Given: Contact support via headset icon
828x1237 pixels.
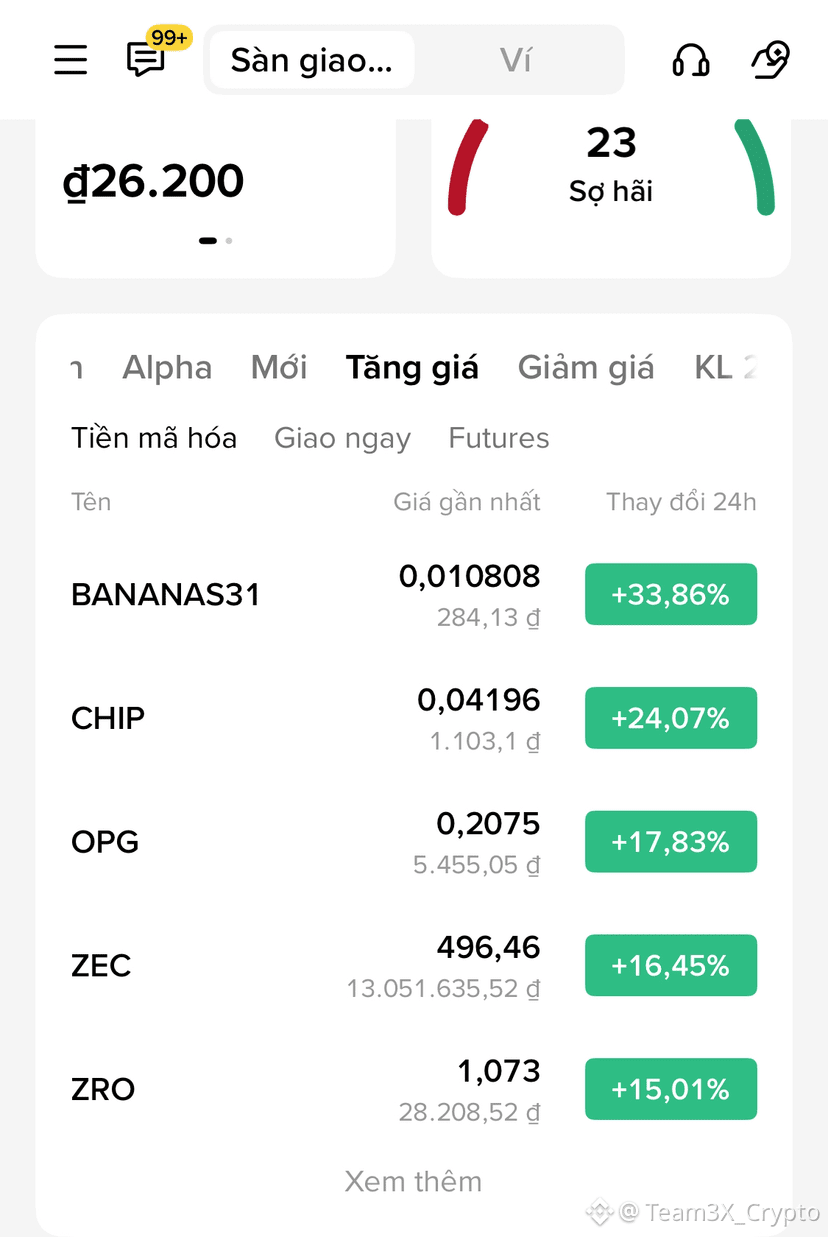Looking at the screenshot, I should click(x=691, y=60).
